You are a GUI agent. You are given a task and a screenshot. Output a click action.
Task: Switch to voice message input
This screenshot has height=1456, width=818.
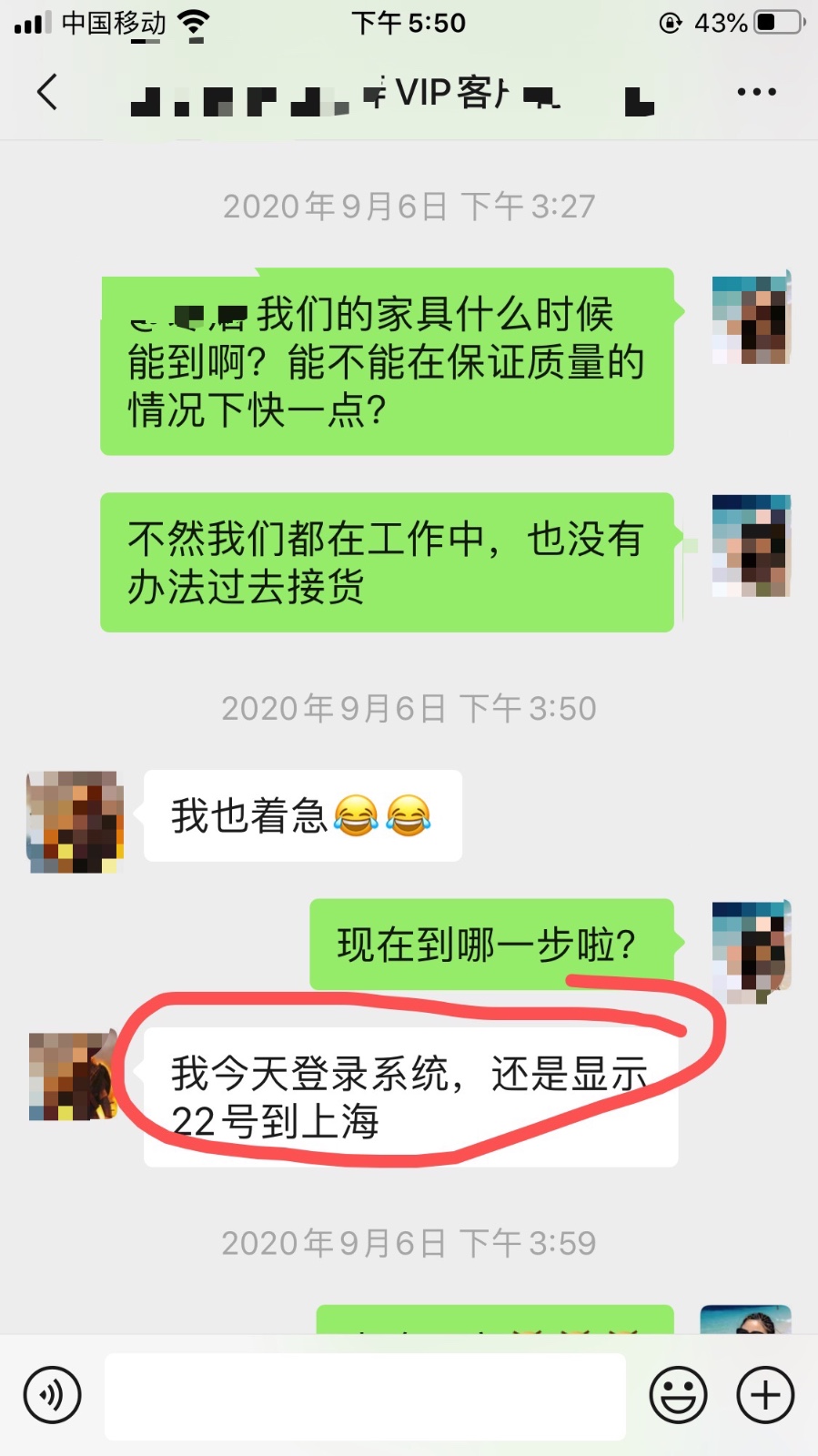click(53, 1394)
